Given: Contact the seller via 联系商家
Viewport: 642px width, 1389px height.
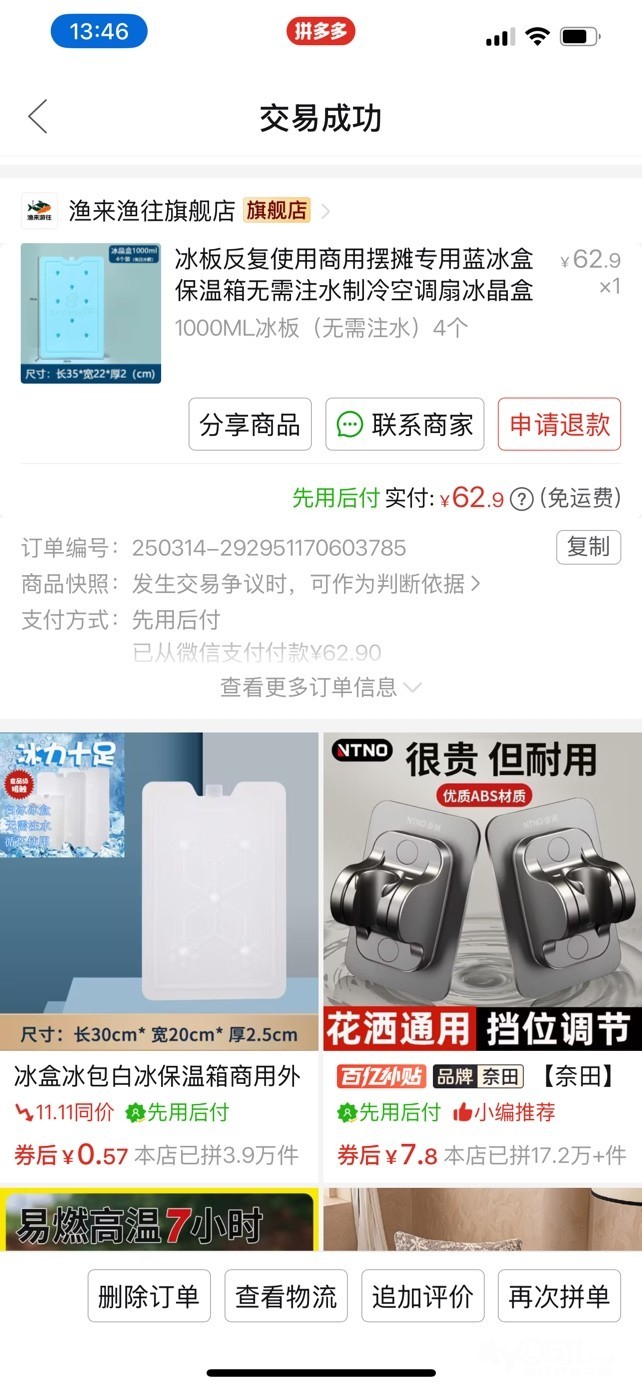Looking at the screenshot, I should pos(405,424).
